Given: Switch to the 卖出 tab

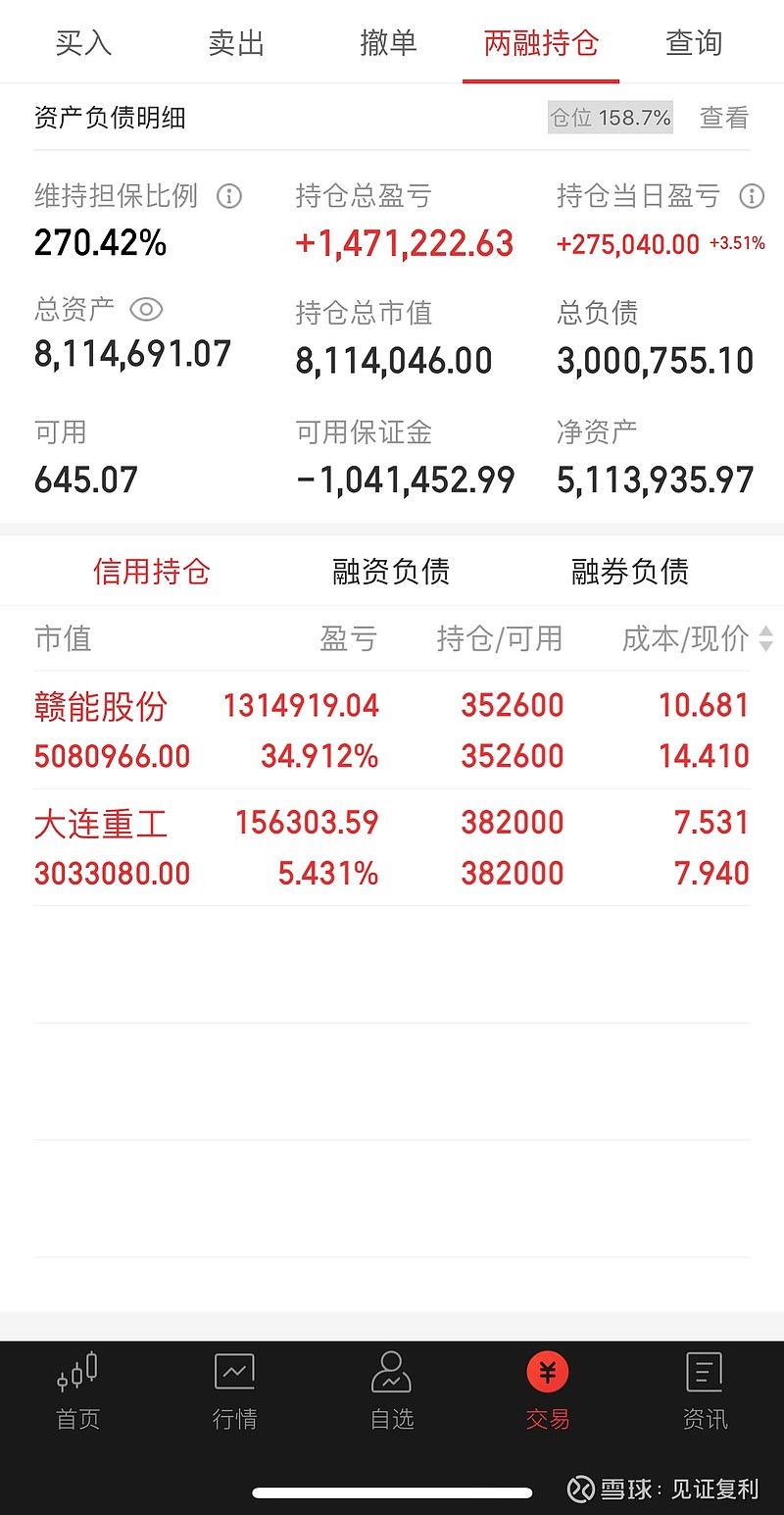Looking at the screenshot, I should (236, 43).
